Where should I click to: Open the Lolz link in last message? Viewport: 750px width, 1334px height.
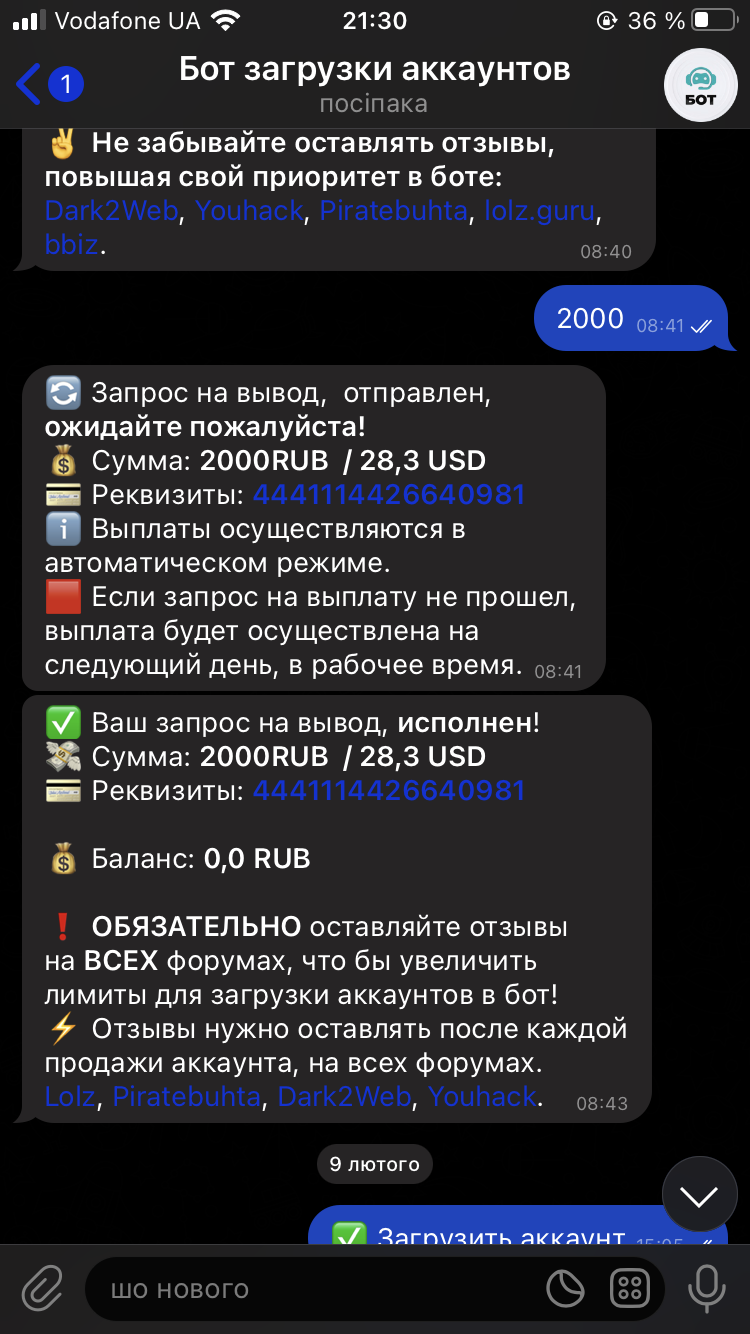click(x=70, y=1096)
